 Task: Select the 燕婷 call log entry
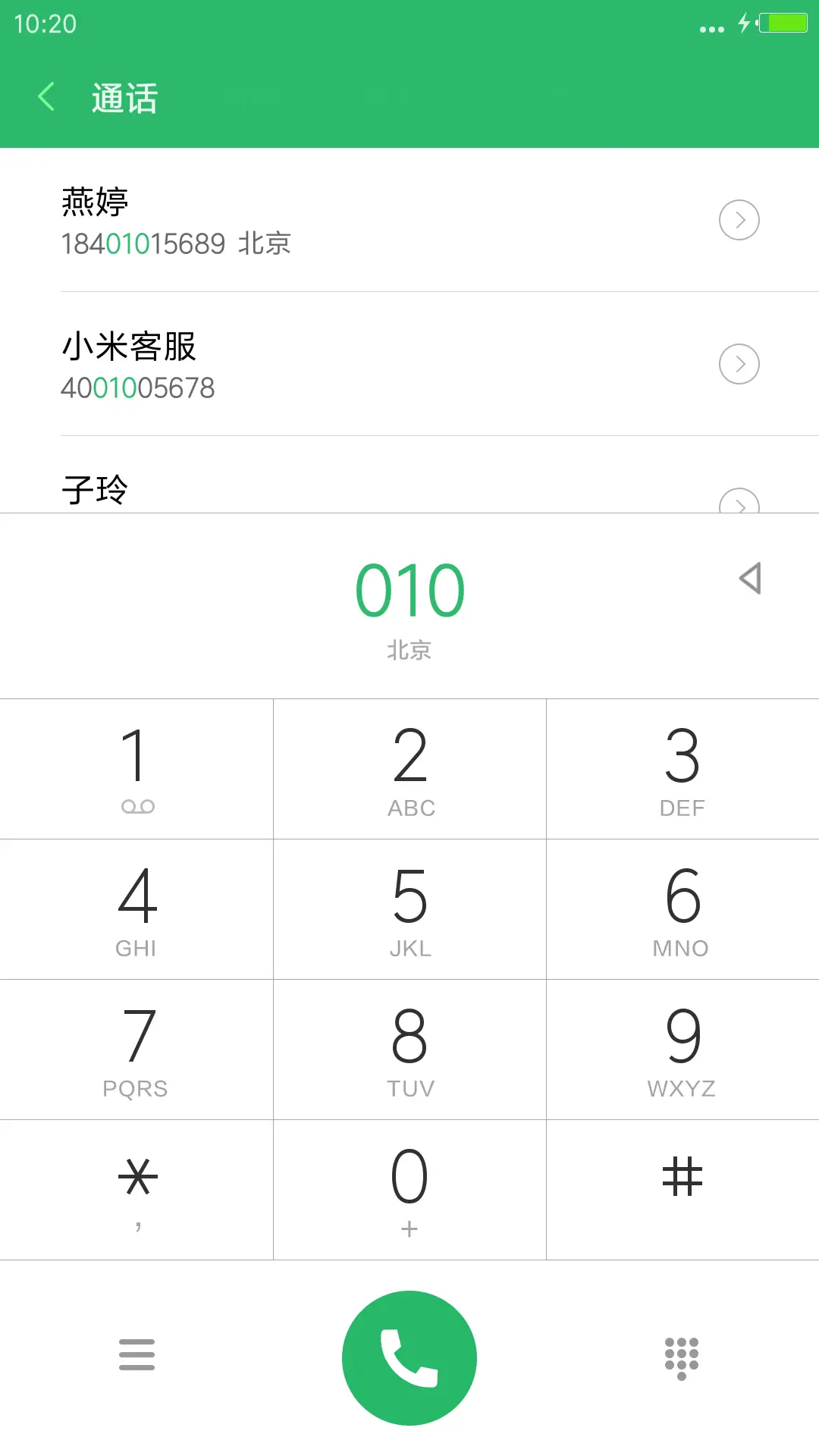[303, 220]
